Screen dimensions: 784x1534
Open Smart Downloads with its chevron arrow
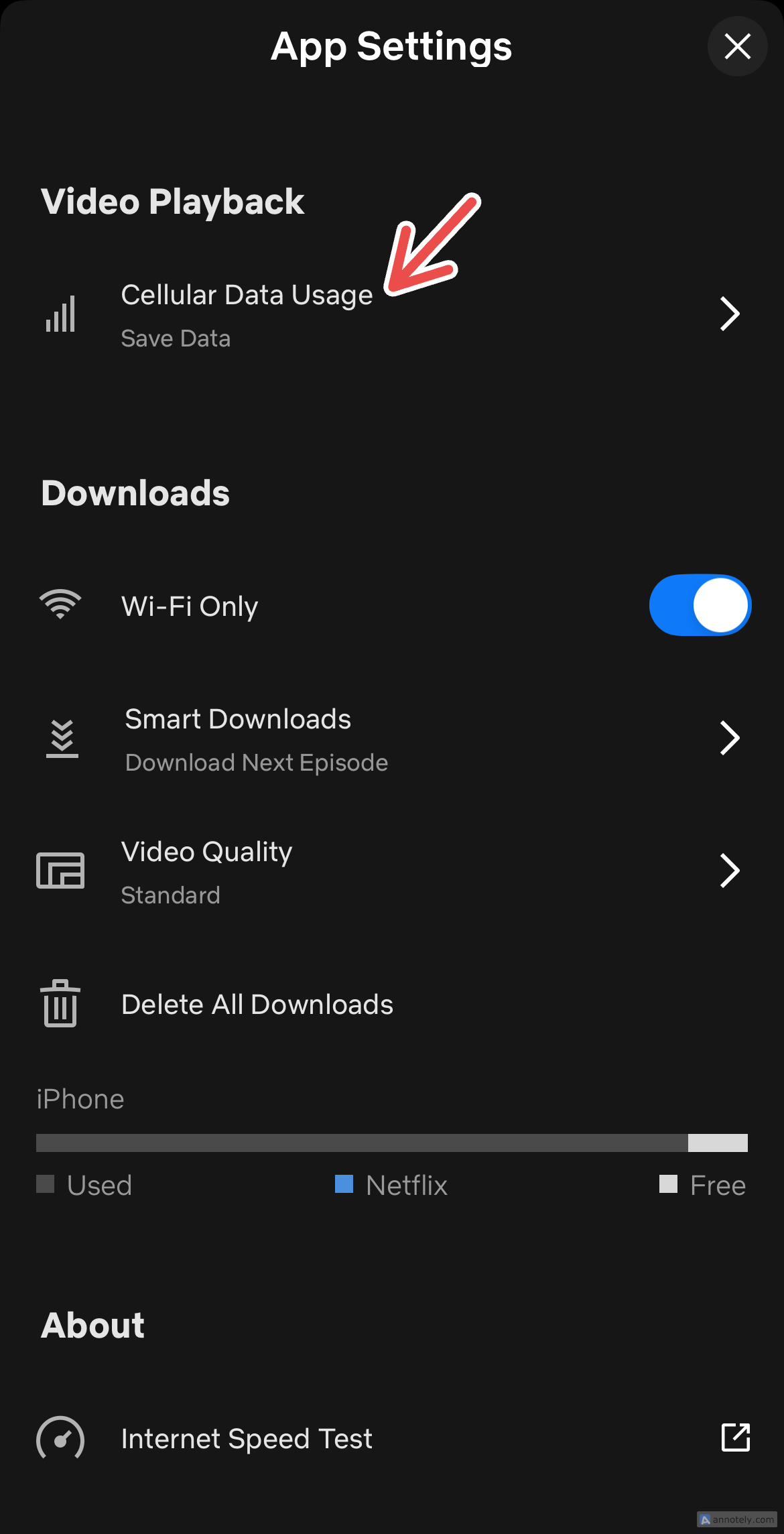730,737
